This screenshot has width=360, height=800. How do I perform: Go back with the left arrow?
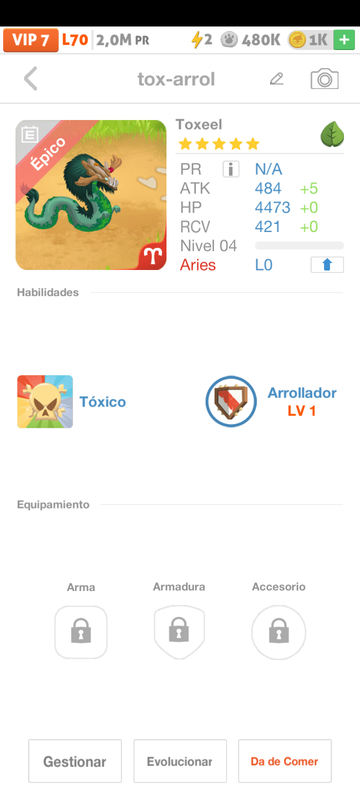31,79
